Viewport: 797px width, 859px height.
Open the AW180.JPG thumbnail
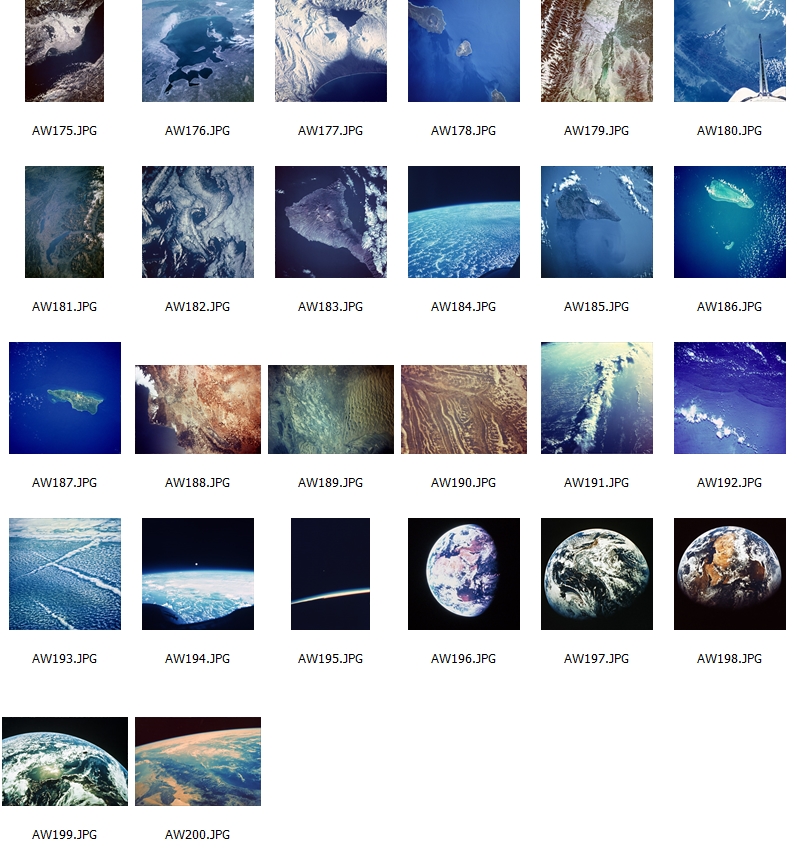coord(730,50)
